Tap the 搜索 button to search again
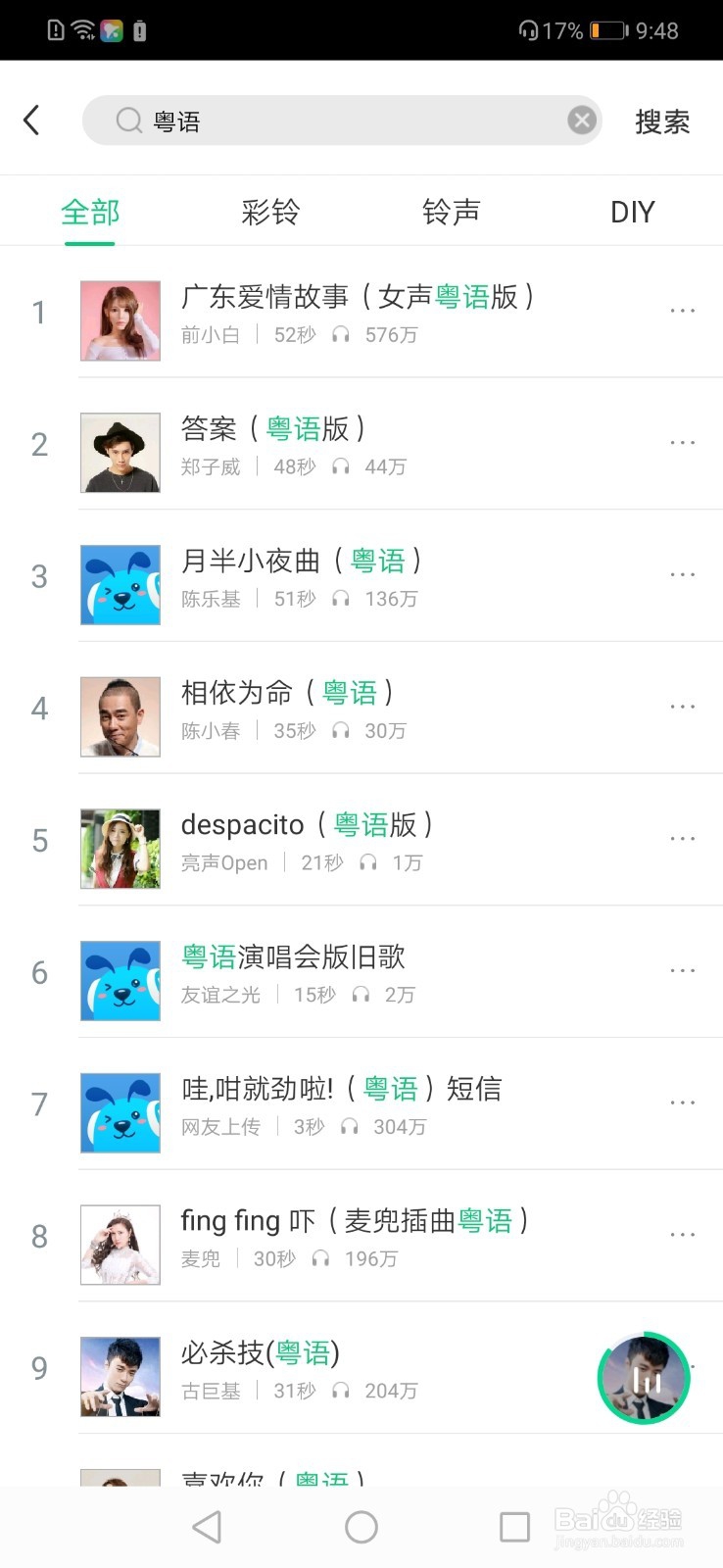Viewport: 723px width, 1568px height. [x=662, y=120]
